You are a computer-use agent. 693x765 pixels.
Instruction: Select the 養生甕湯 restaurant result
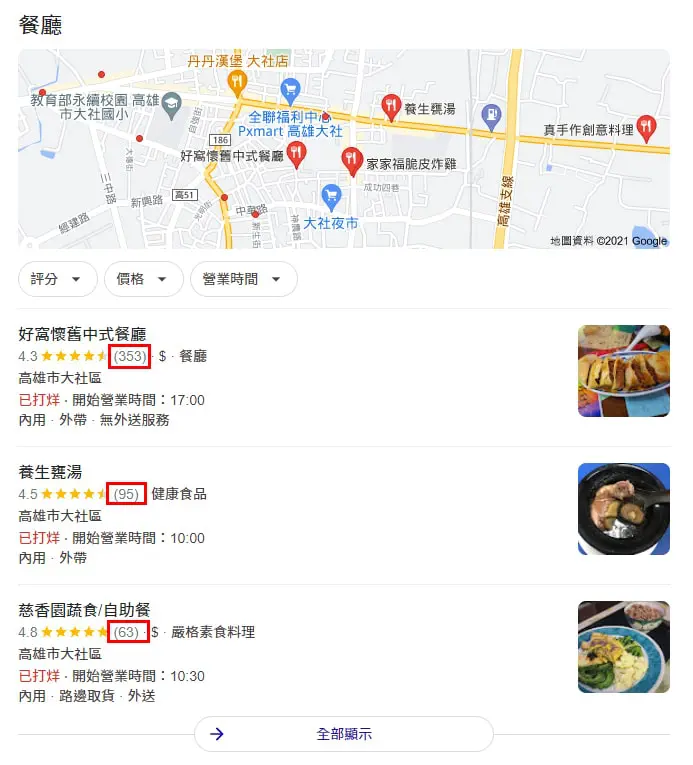point(50,472)
